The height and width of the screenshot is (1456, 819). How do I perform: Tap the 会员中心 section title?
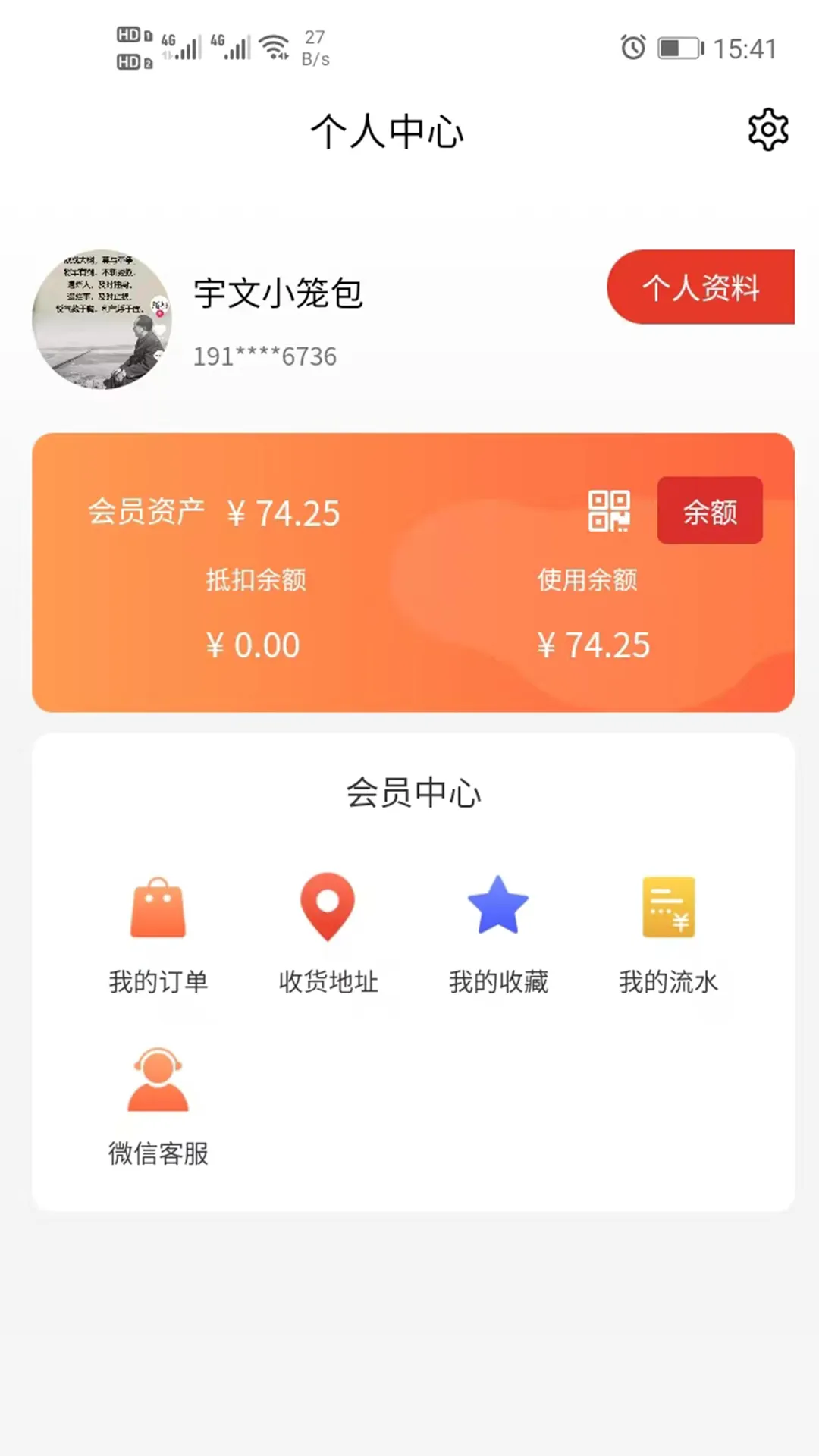coord(414,793)
